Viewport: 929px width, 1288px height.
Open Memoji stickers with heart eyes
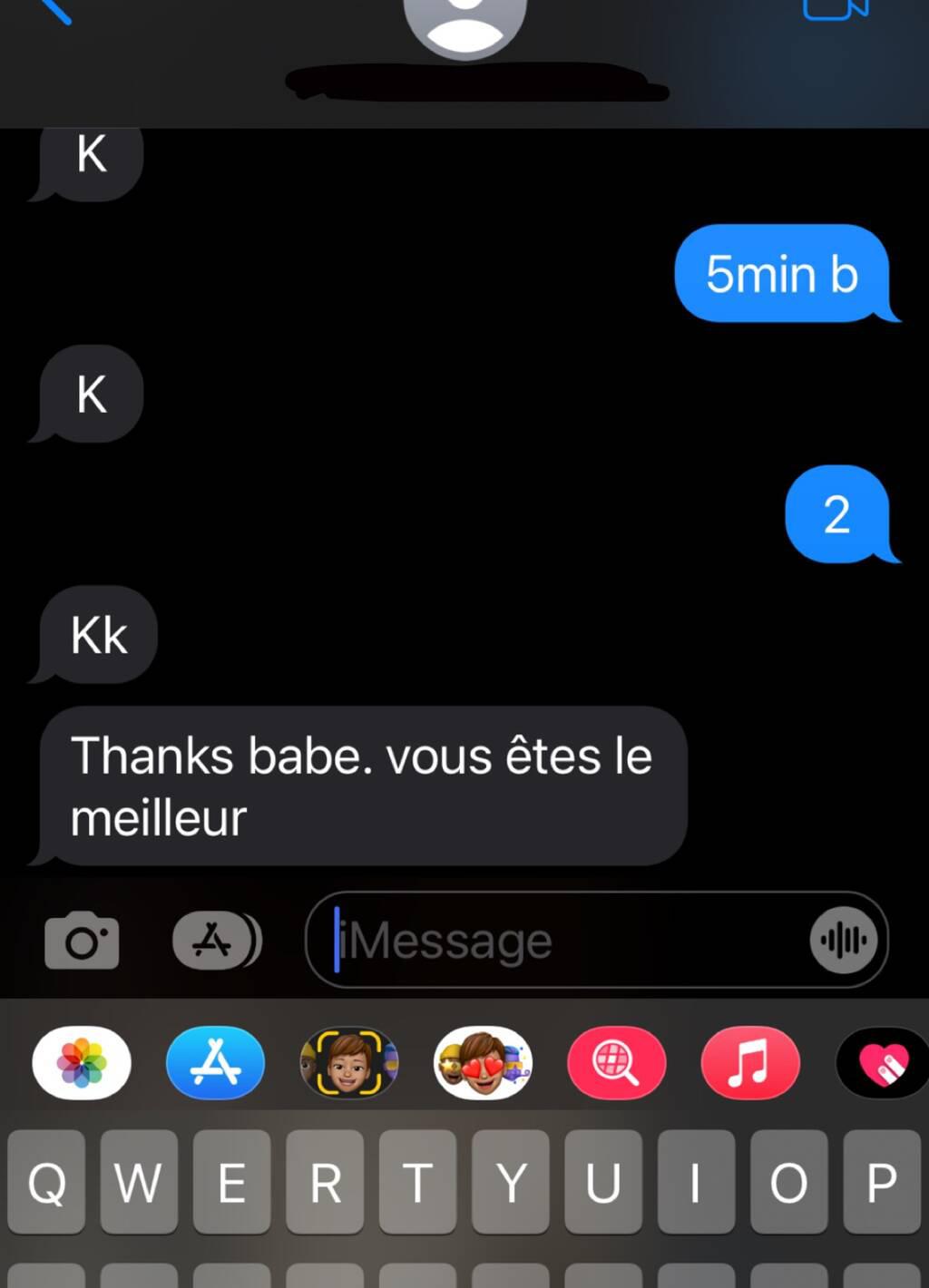(x=483, y=1063)
